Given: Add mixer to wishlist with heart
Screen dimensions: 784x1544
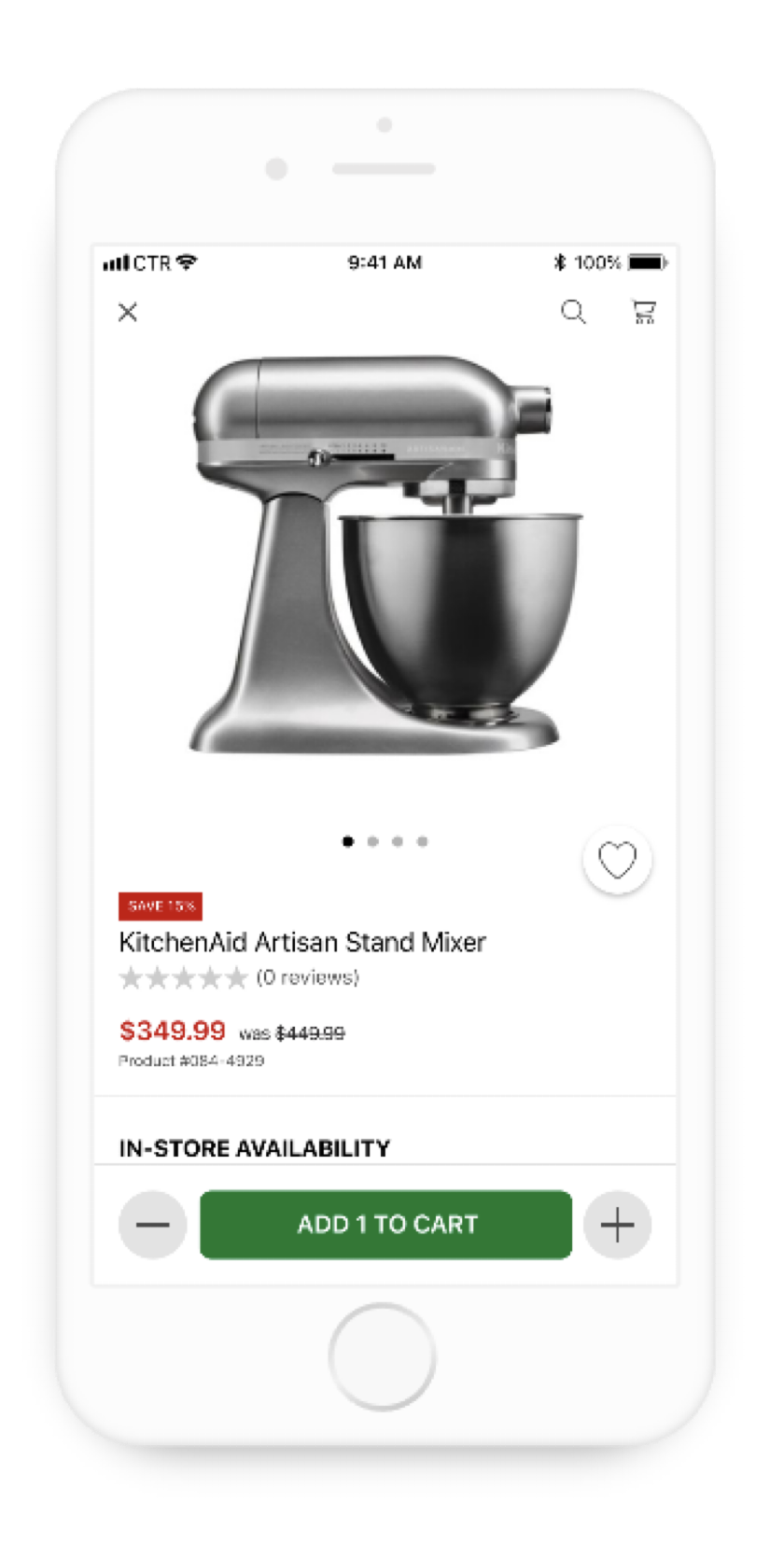Looking at the screenshot, I should (x=617, y=860).
